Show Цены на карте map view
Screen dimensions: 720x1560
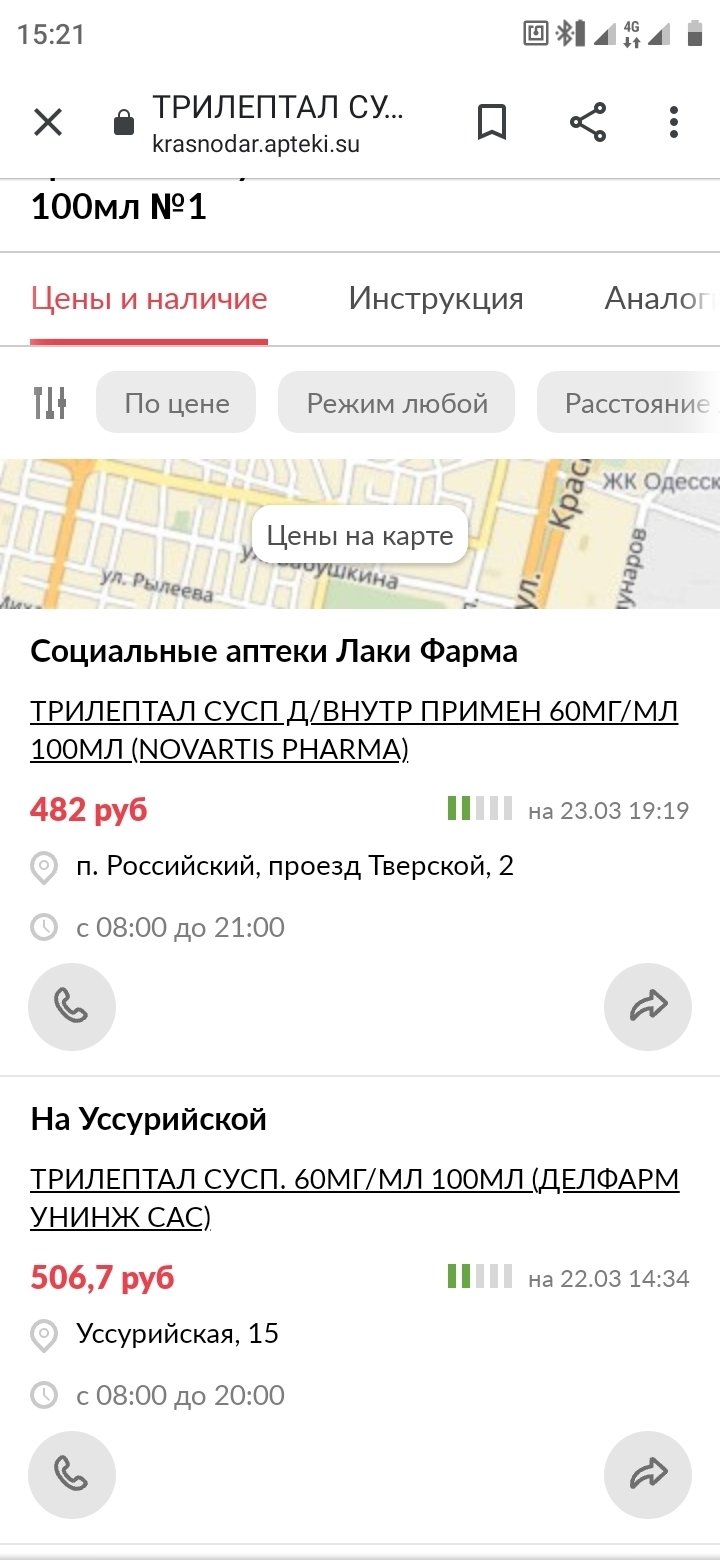click(x=360, y=536)
